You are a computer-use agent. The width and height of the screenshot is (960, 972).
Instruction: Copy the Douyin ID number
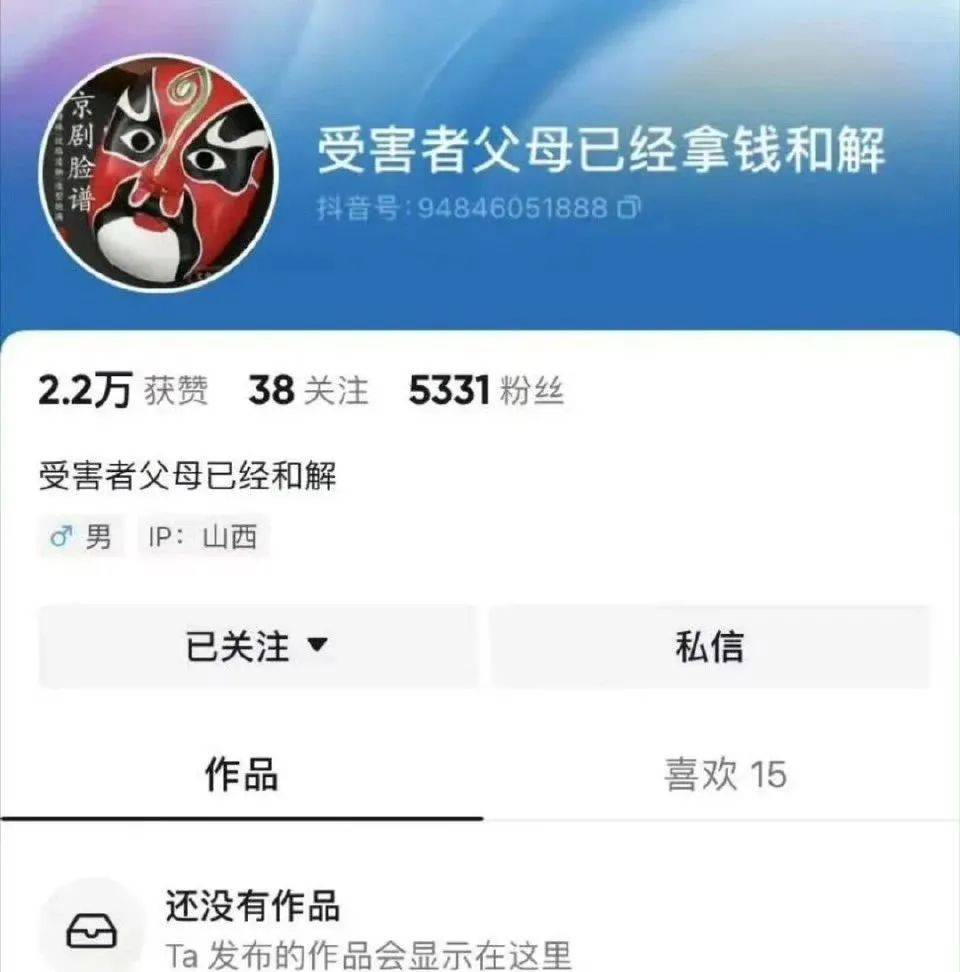[x=629, y=208]
